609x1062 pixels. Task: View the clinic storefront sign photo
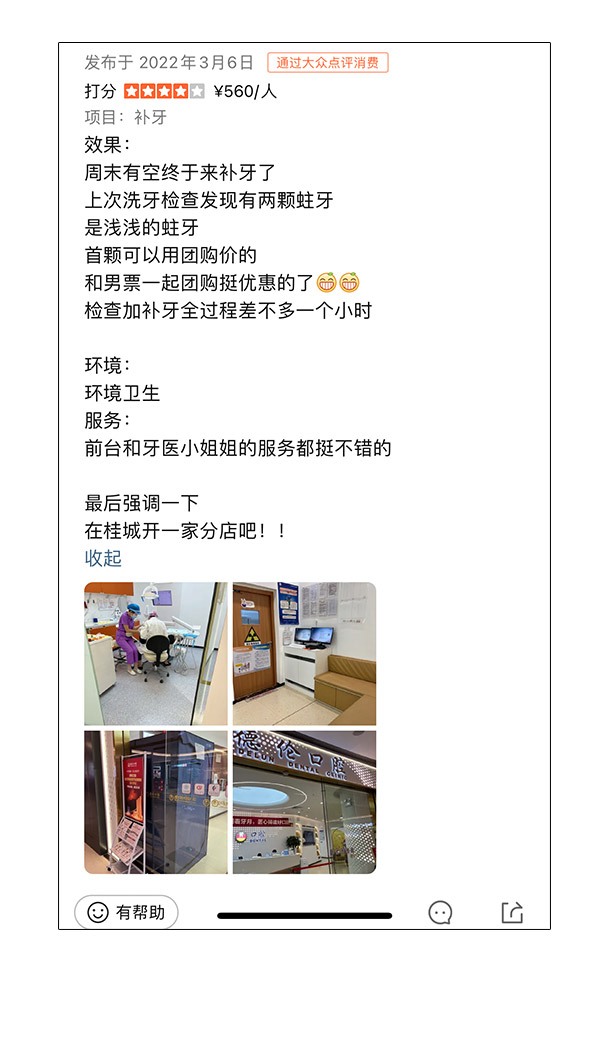pyautogui.click(x=304, y=802)
